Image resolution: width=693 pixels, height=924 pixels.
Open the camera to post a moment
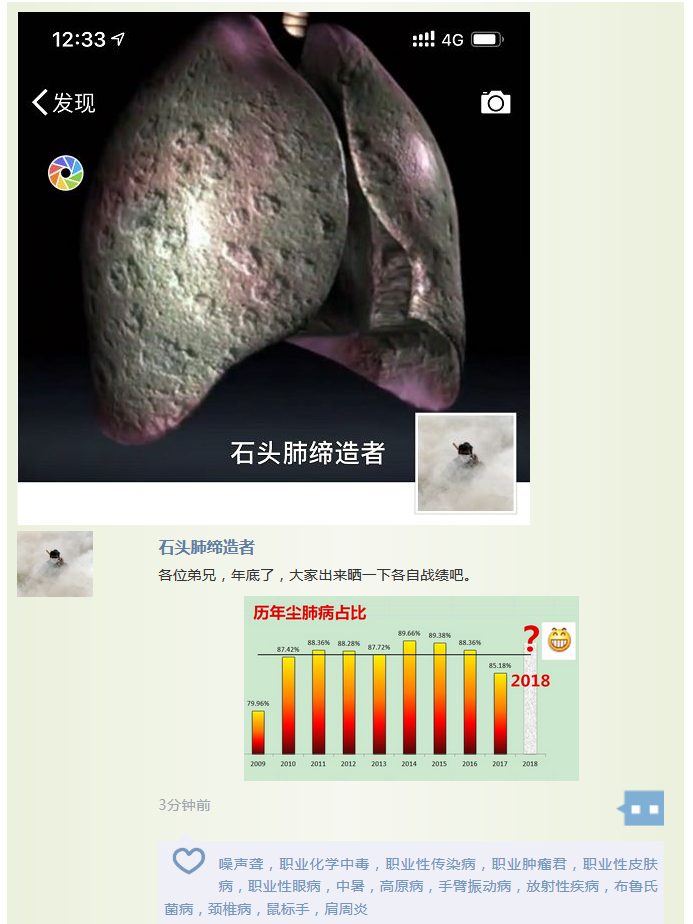[495, 102]
